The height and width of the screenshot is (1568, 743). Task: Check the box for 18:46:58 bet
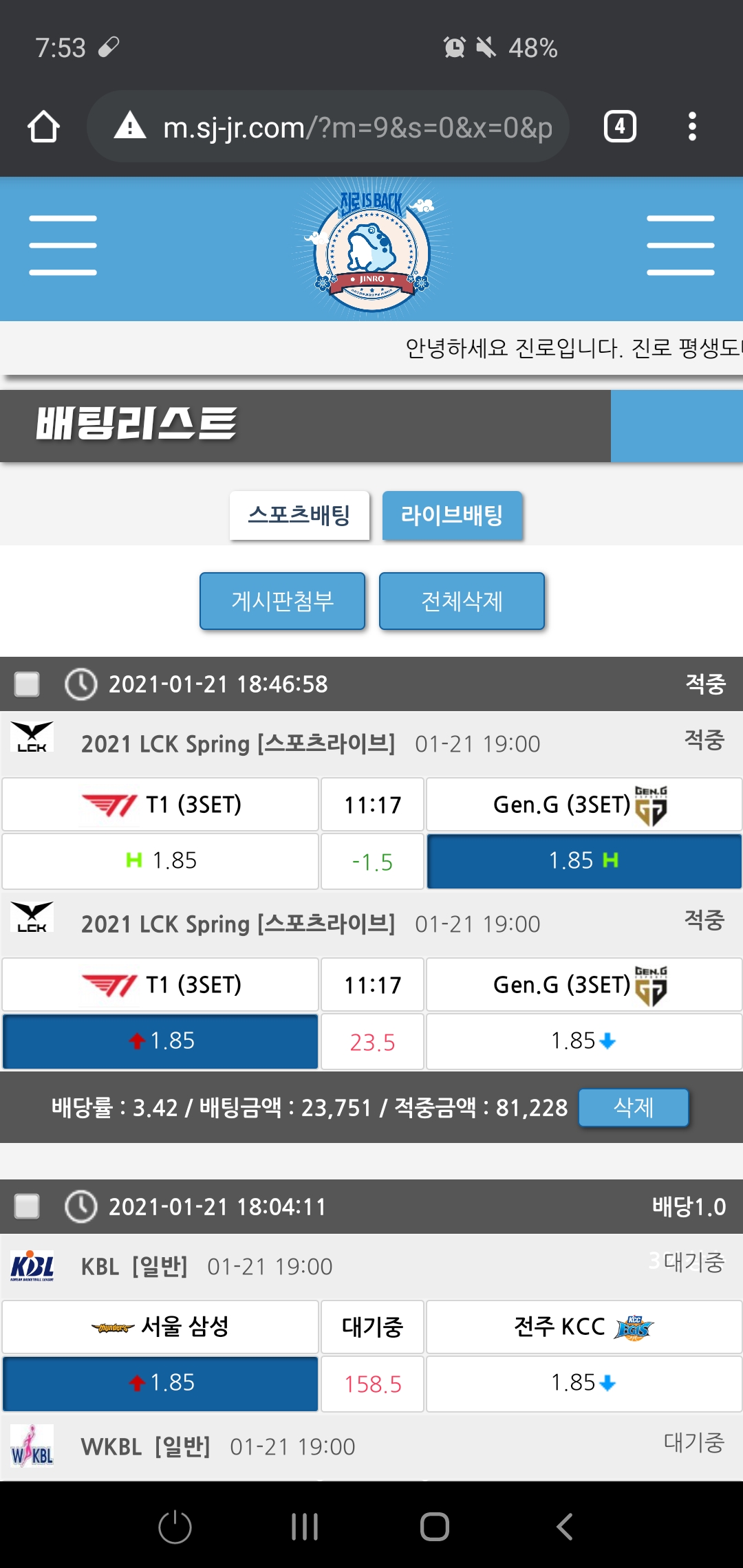(x=28, y=684)
